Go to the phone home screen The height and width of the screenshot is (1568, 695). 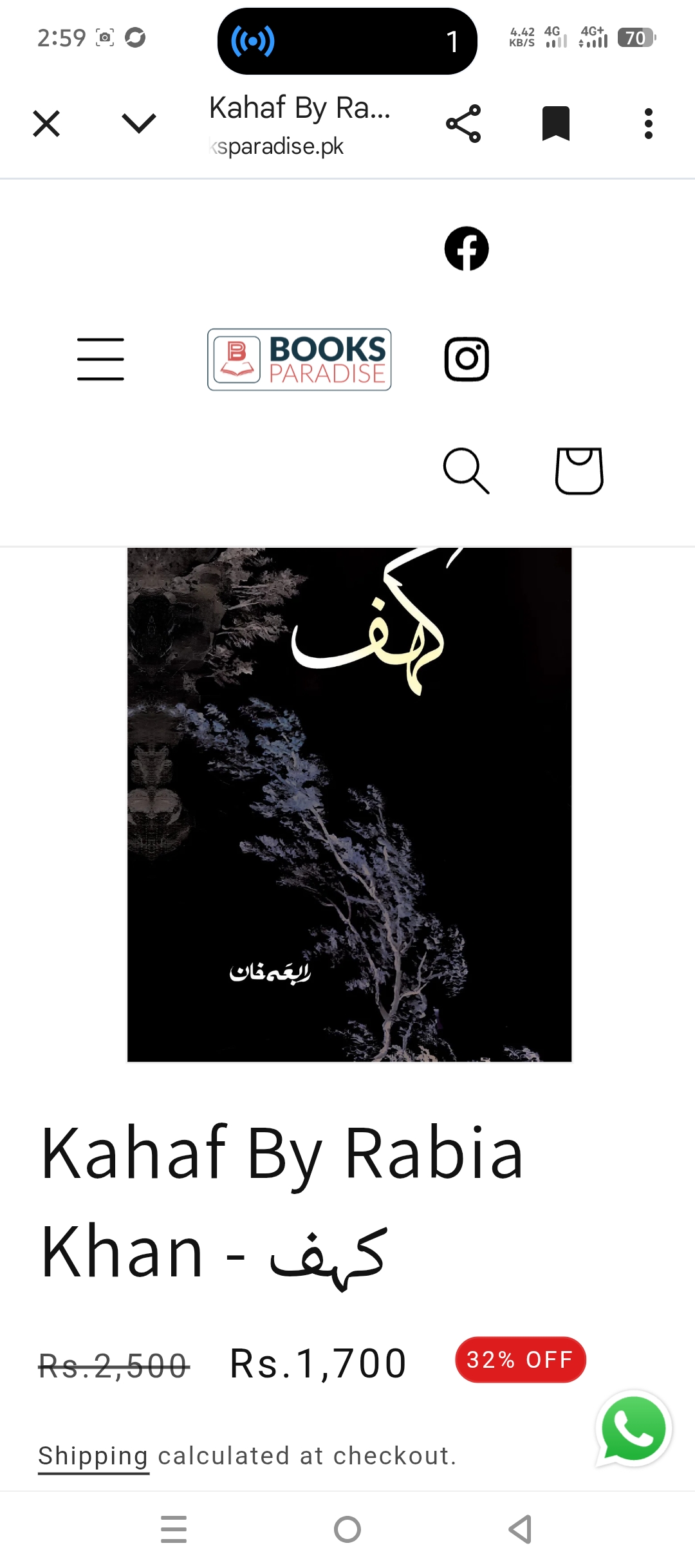point(347,1529)
